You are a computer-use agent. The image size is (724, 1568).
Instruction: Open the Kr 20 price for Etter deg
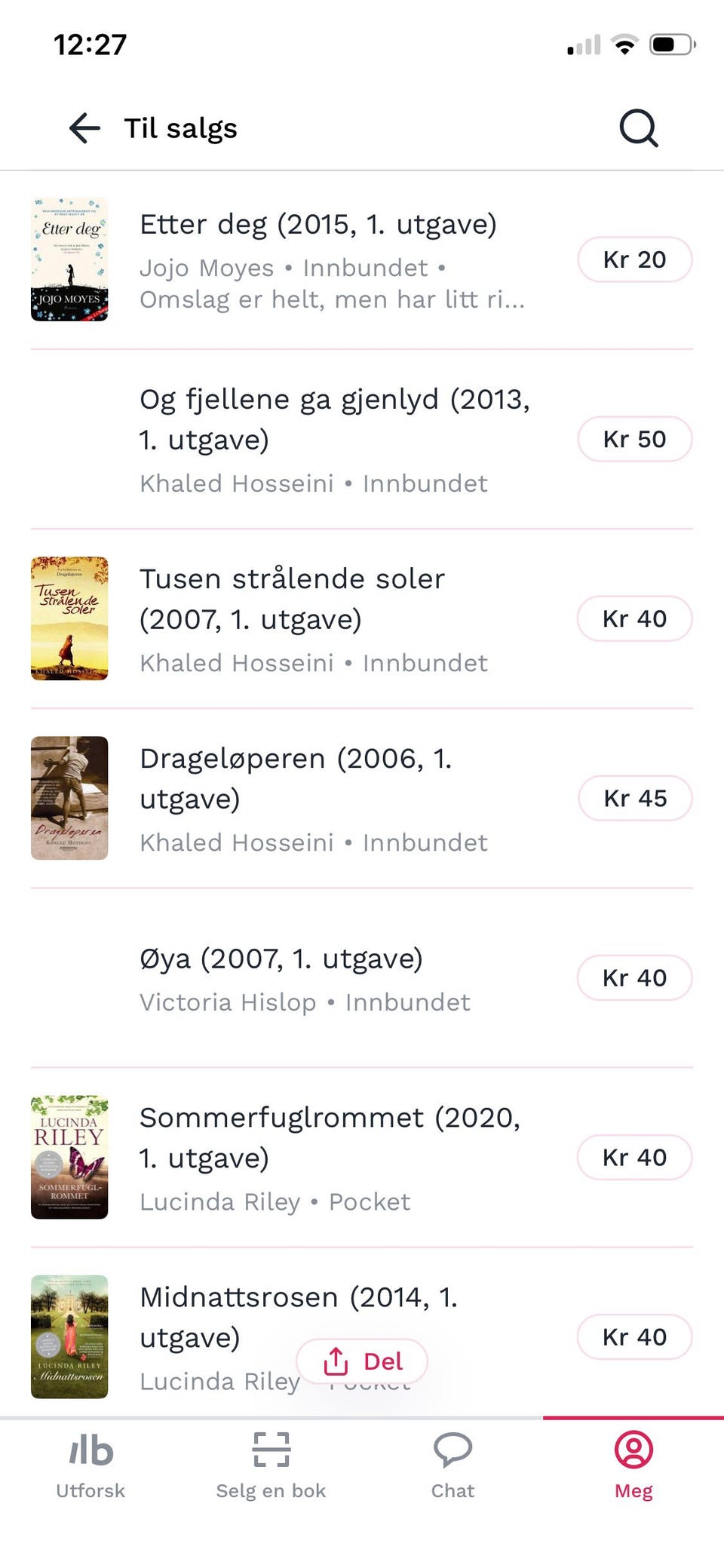click(x=635, y=259)
